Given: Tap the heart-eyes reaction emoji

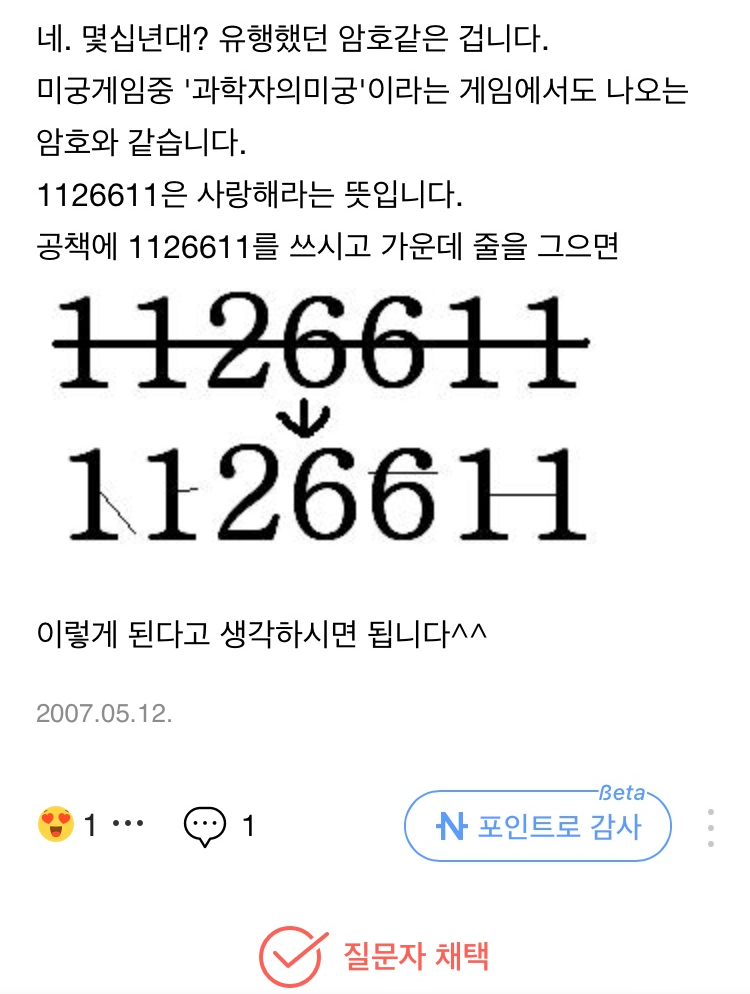Looking at the screenshot, I should pos(55,826).
